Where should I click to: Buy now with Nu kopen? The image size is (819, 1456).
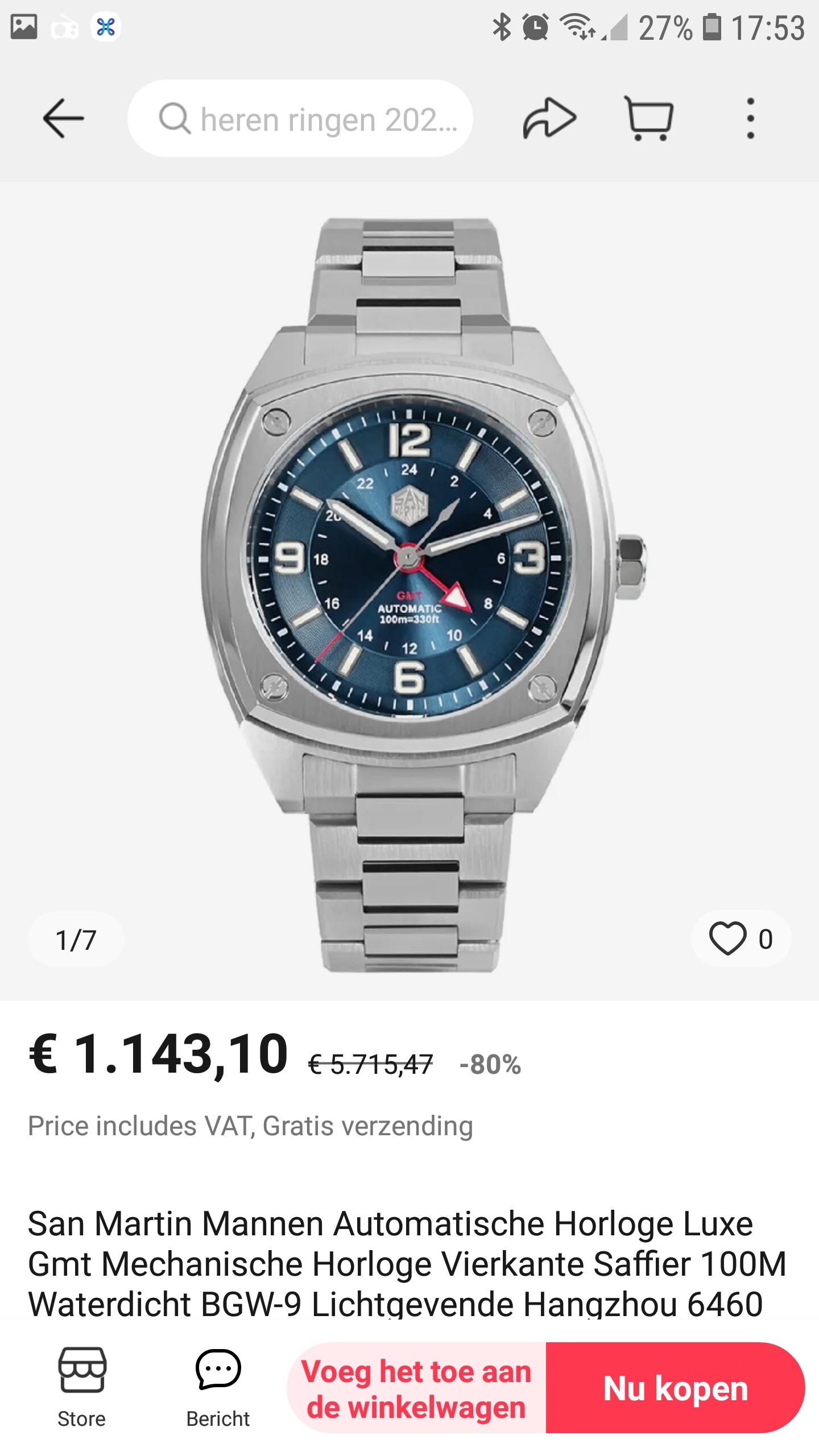(x=676, y=1388)
